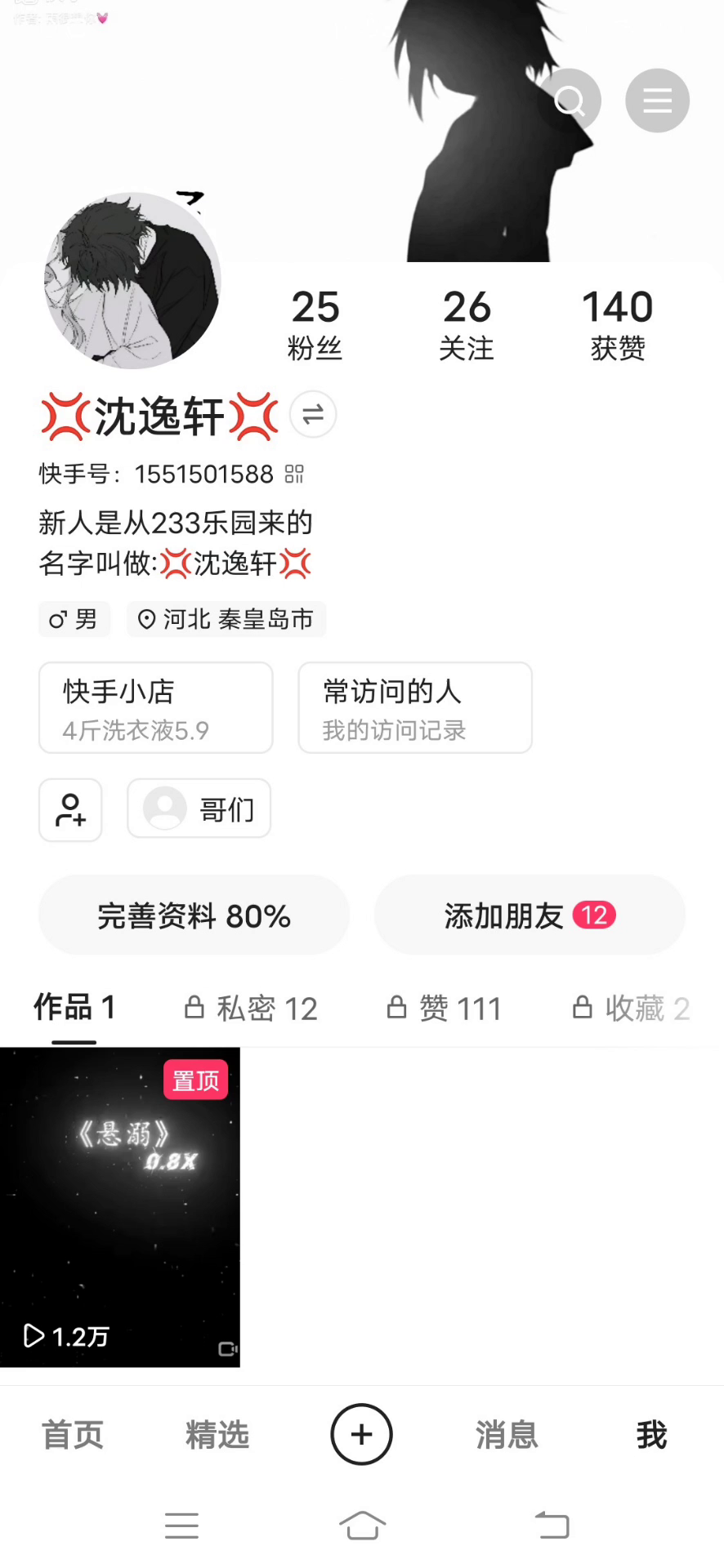This screenshot has height=1568, width=724.
Task: Tap the add friend person icon
Action: [x=70, y=809]
